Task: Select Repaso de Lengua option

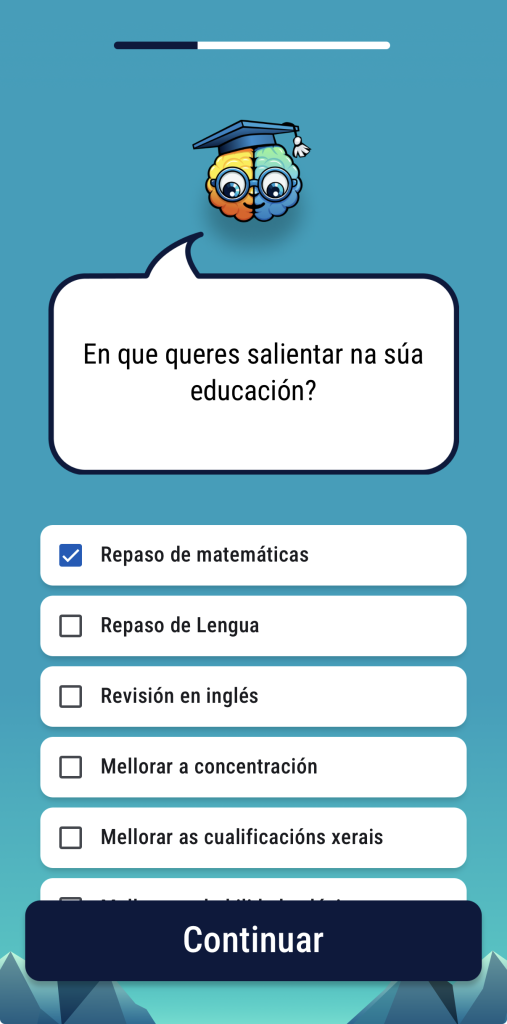Action: tap(253, 626)
